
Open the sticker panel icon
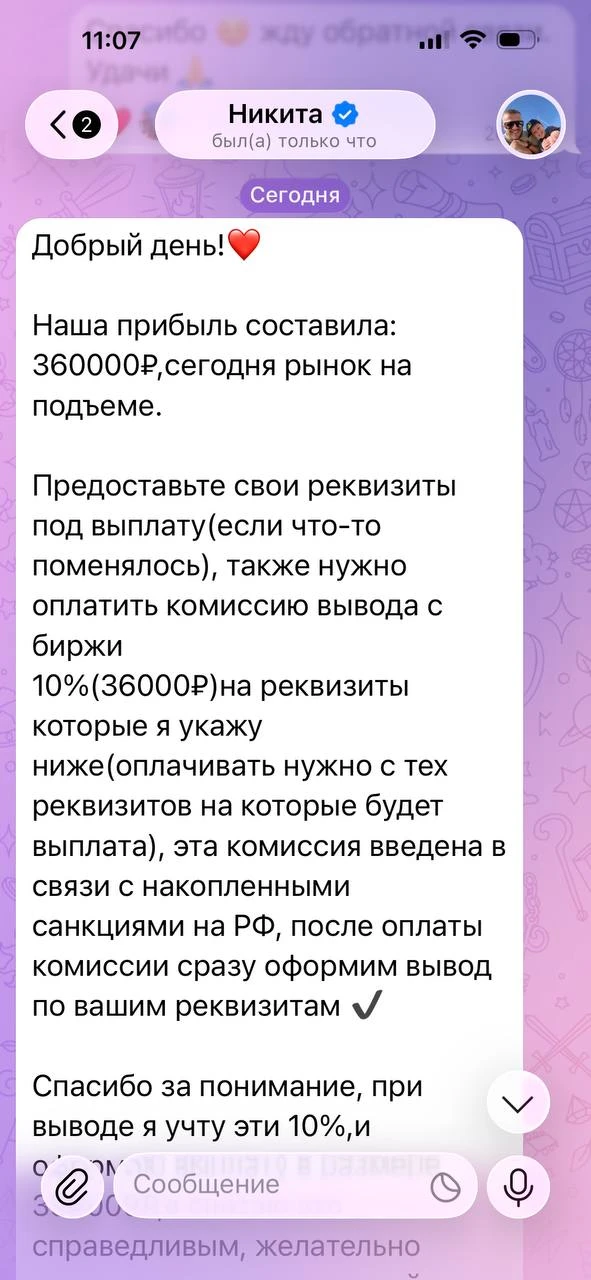coord(445,1187)
